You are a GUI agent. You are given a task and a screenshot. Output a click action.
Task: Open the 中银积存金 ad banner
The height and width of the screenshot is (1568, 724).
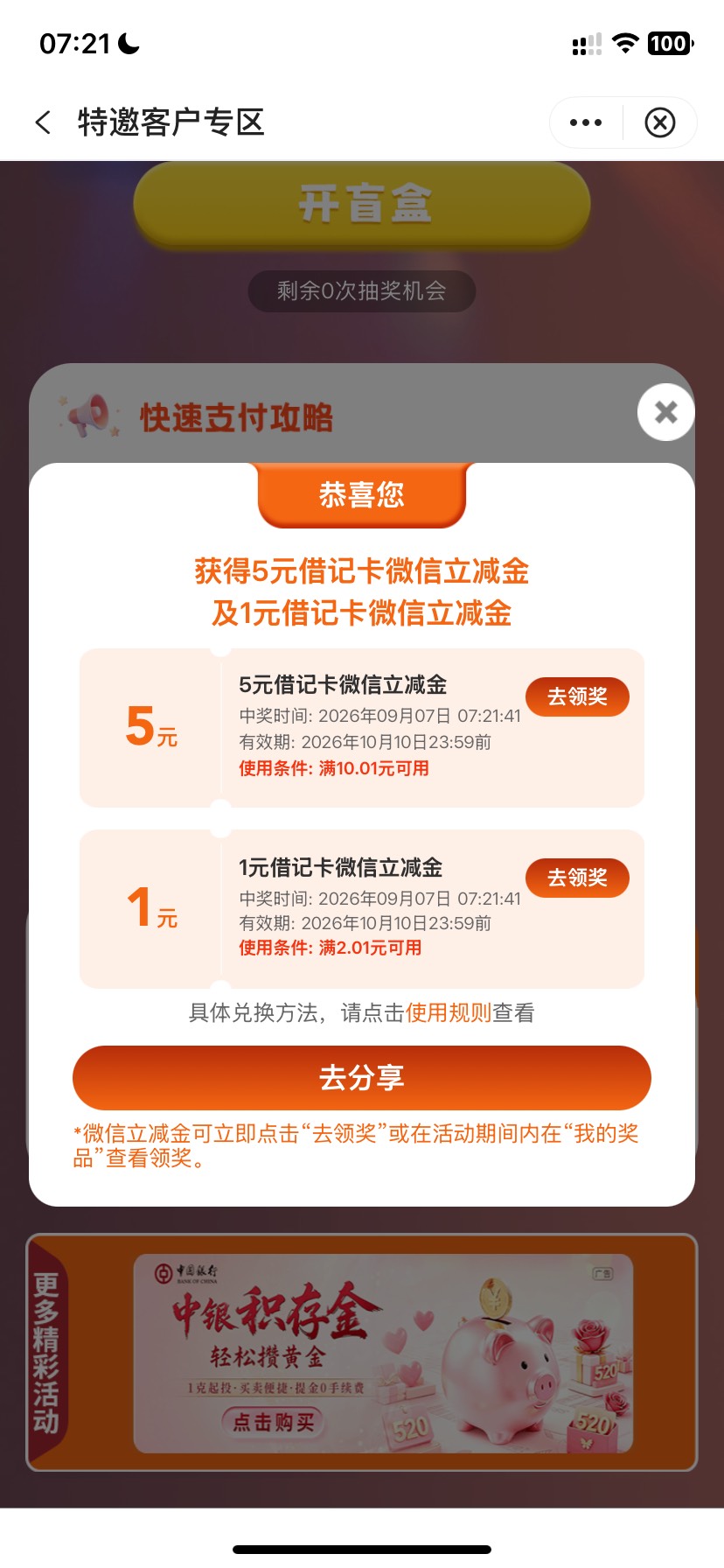(x=383, y=1354)
